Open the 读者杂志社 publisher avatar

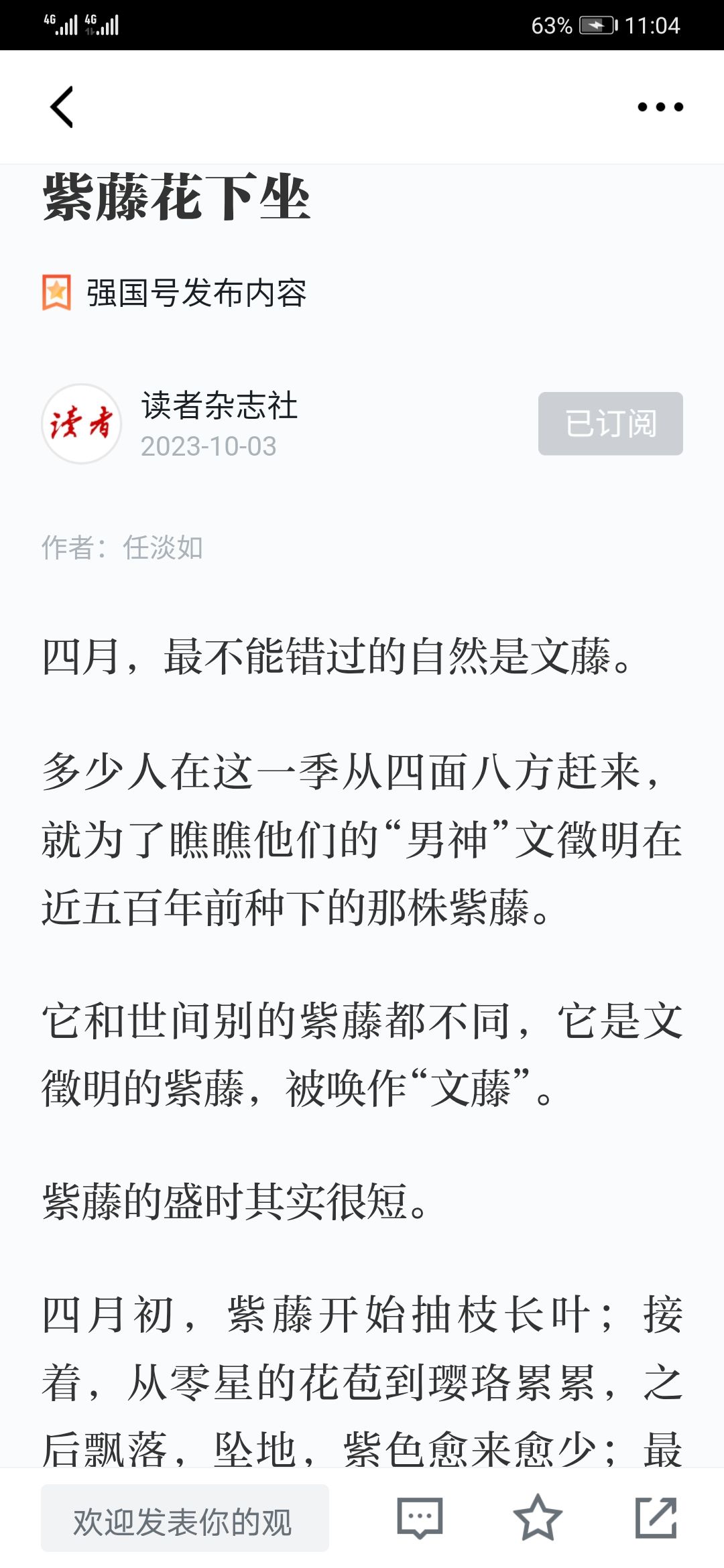[x=82, y=423]
